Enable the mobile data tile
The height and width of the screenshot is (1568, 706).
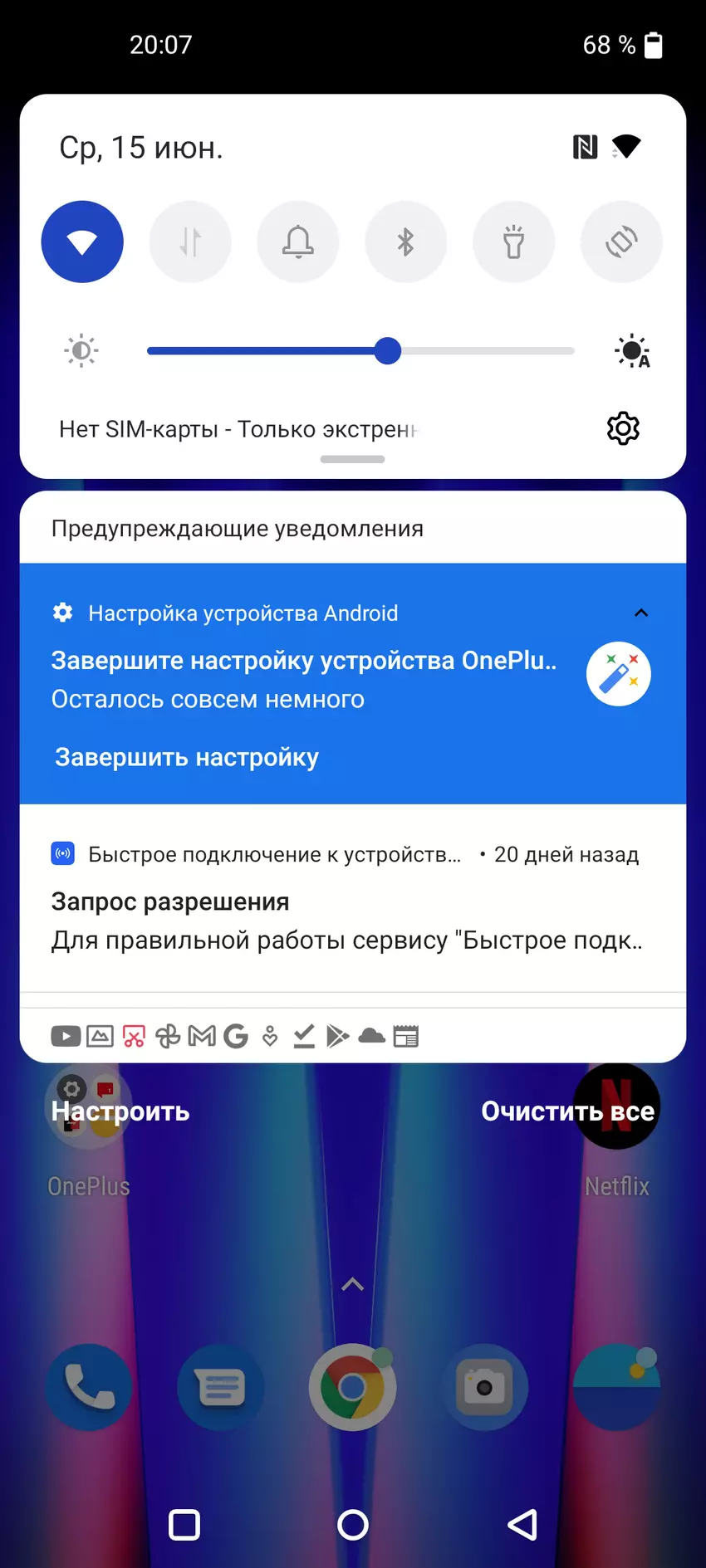tap(190, 242)
